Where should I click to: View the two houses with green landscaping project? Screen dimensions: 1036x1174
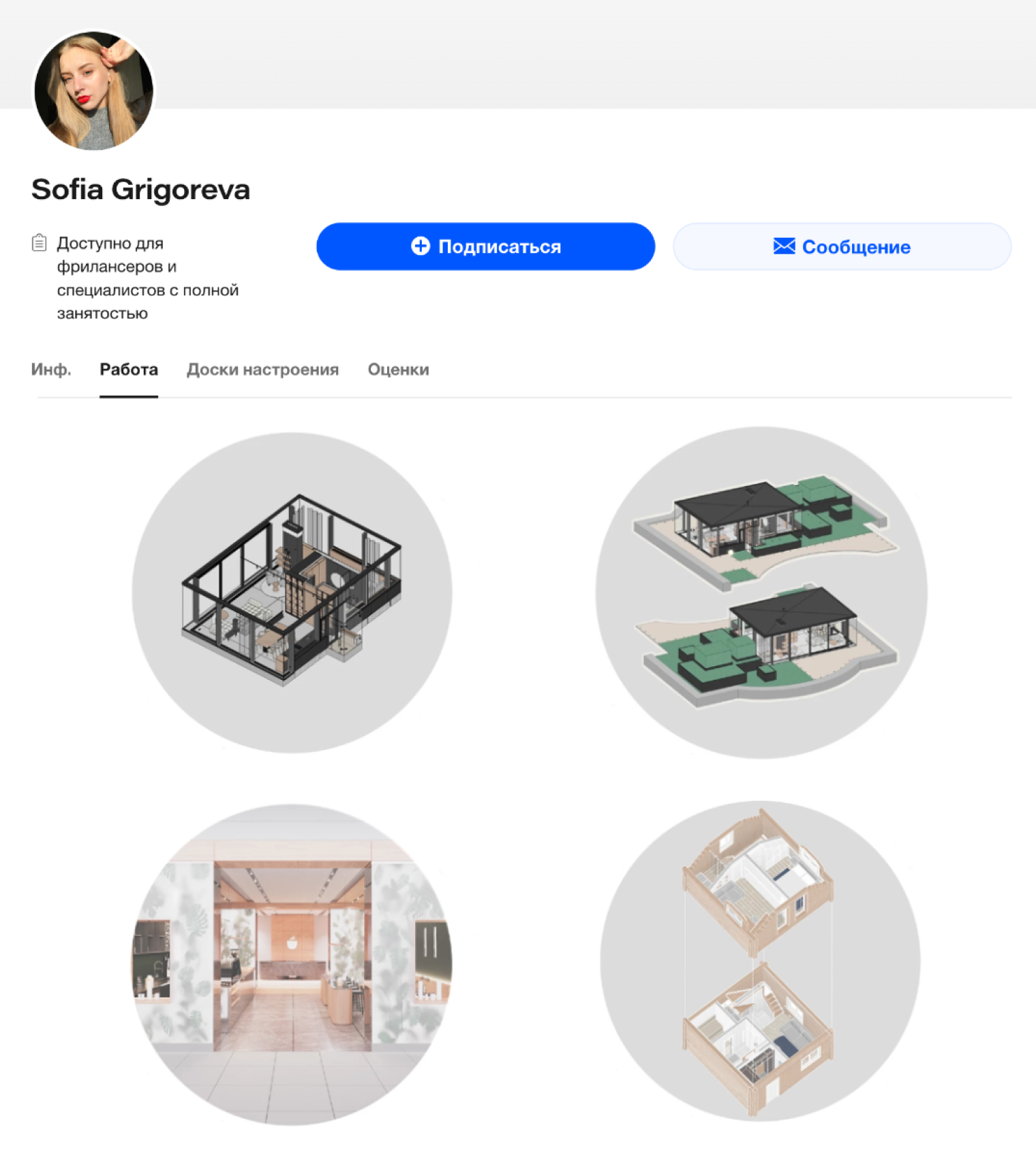coord(761,592)
